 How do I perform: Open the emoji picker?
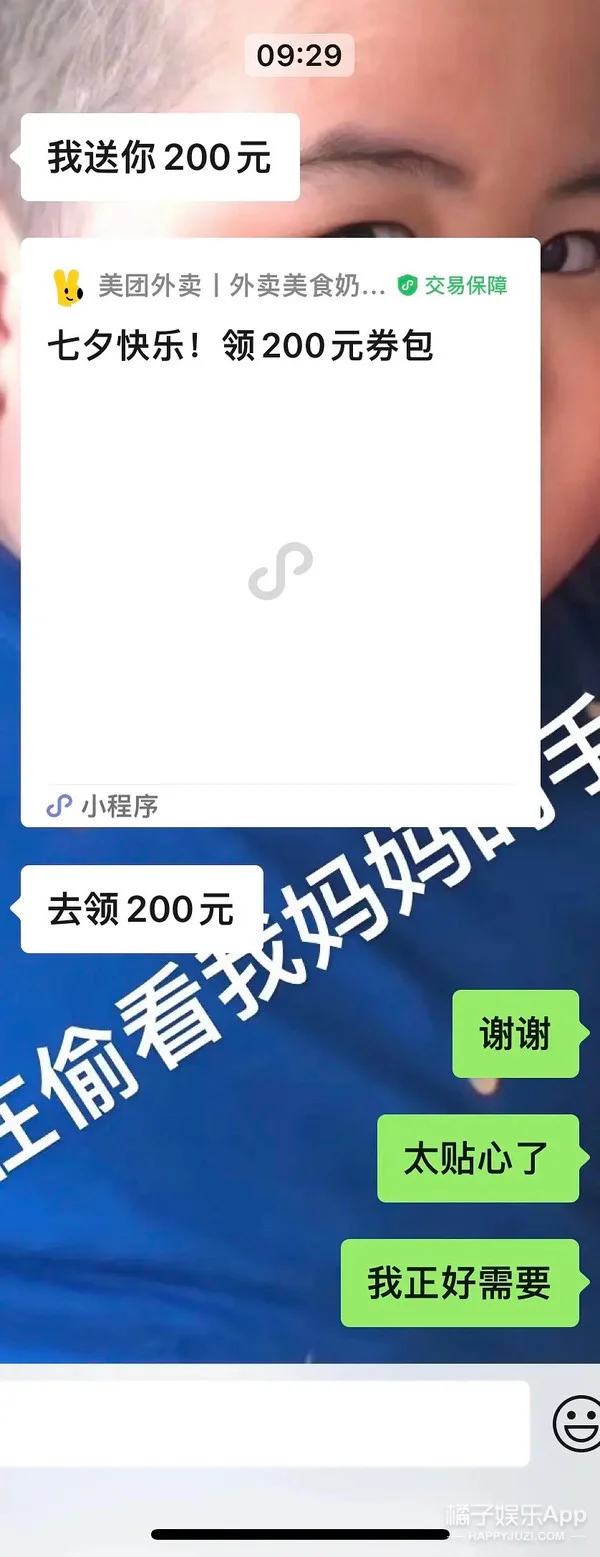click(x=577, y=1424)
